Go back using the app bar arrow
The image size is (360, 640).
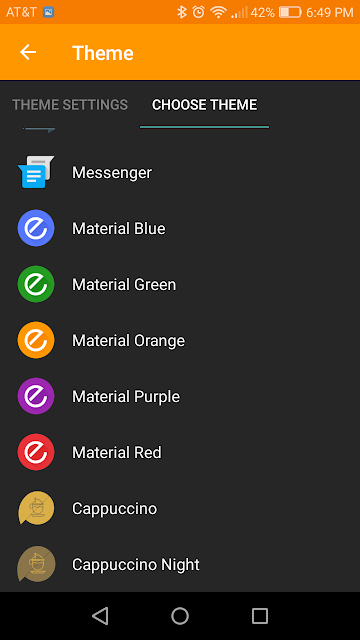[28, 53]
